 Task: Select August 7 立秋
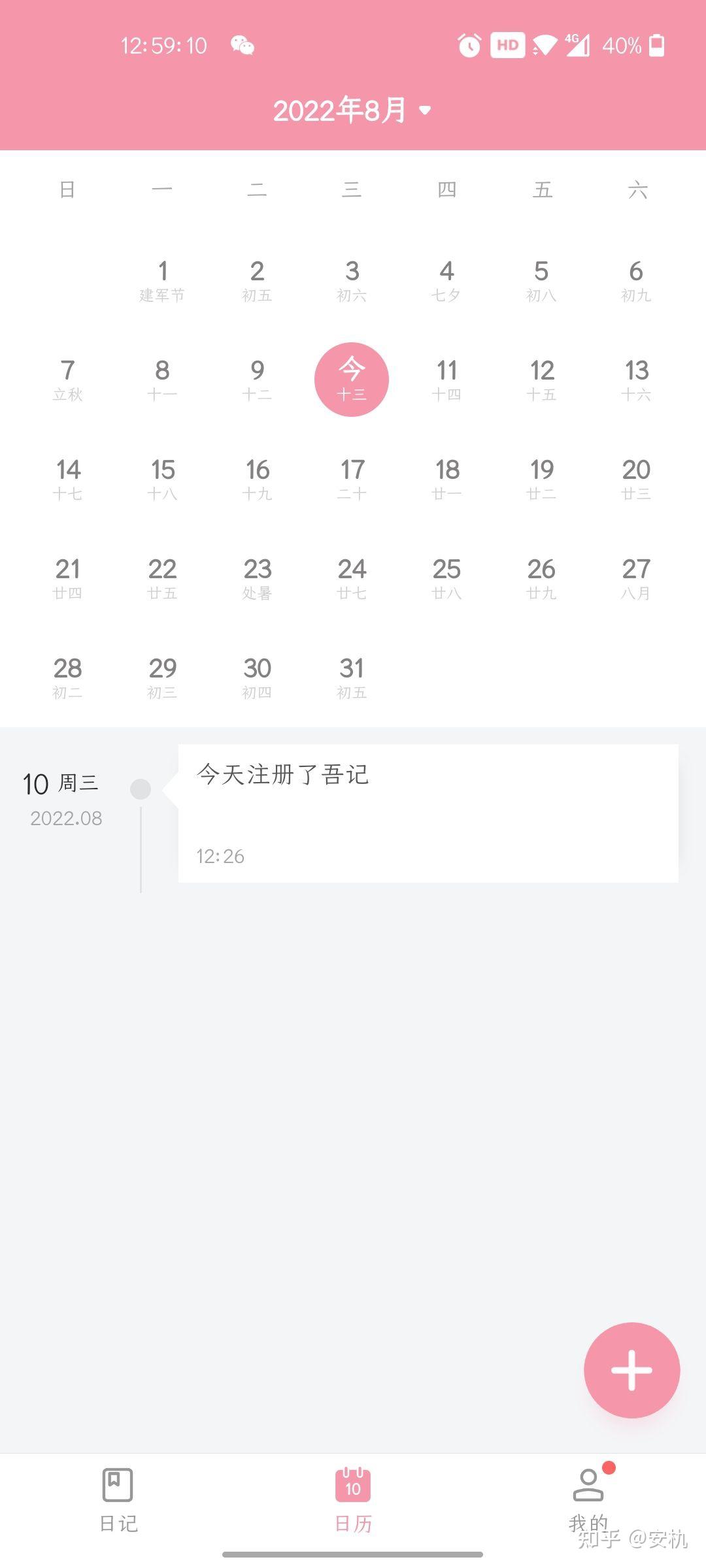pyautogui.click(x=67, y=380)
